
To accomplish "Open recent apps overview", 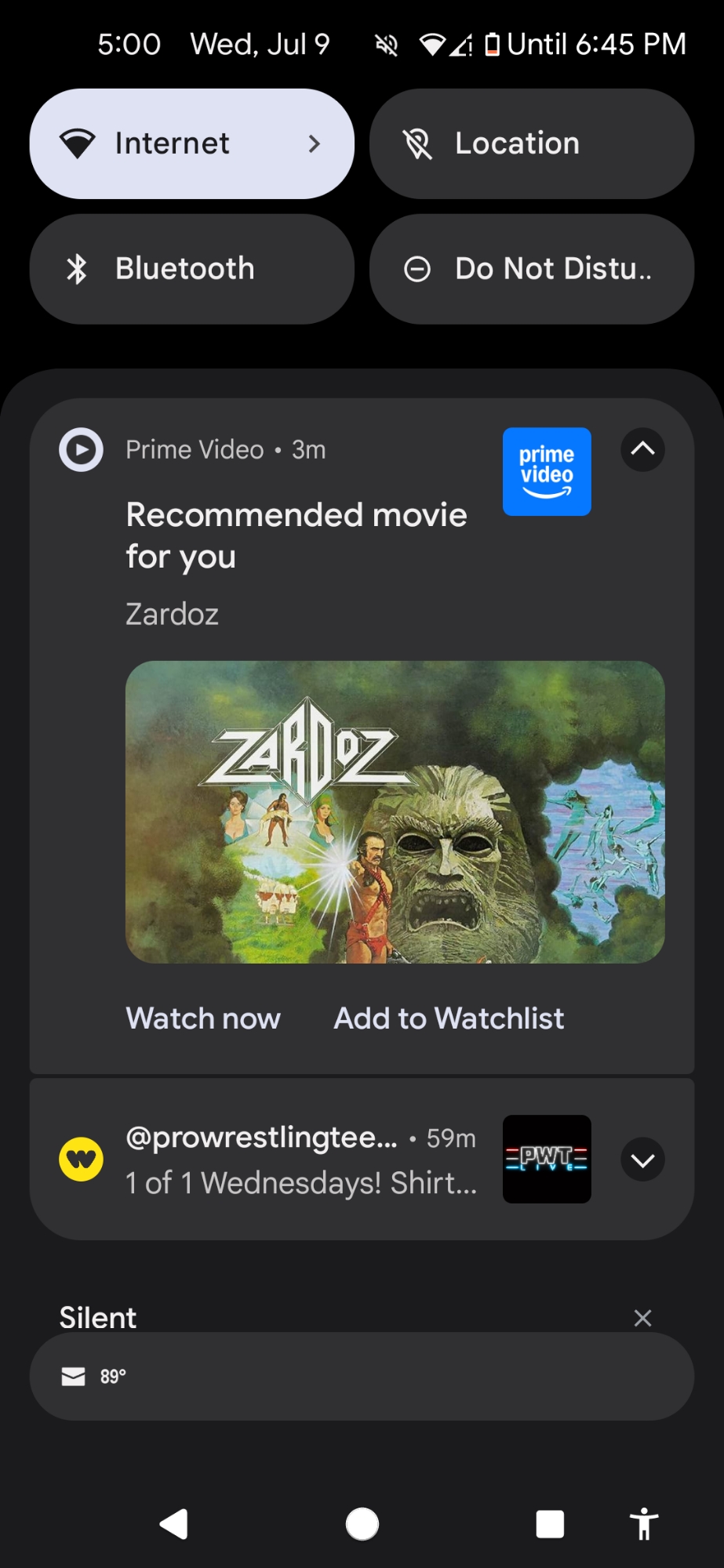I will [550, 1524].
